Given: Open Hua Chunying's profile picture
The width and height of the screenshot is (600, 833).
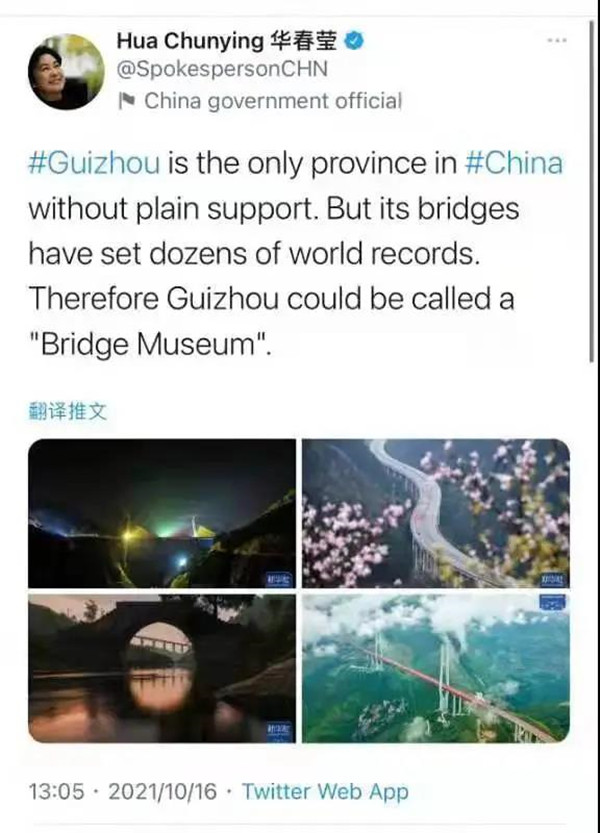Looking at the screenshot, I should click(67, 71).
